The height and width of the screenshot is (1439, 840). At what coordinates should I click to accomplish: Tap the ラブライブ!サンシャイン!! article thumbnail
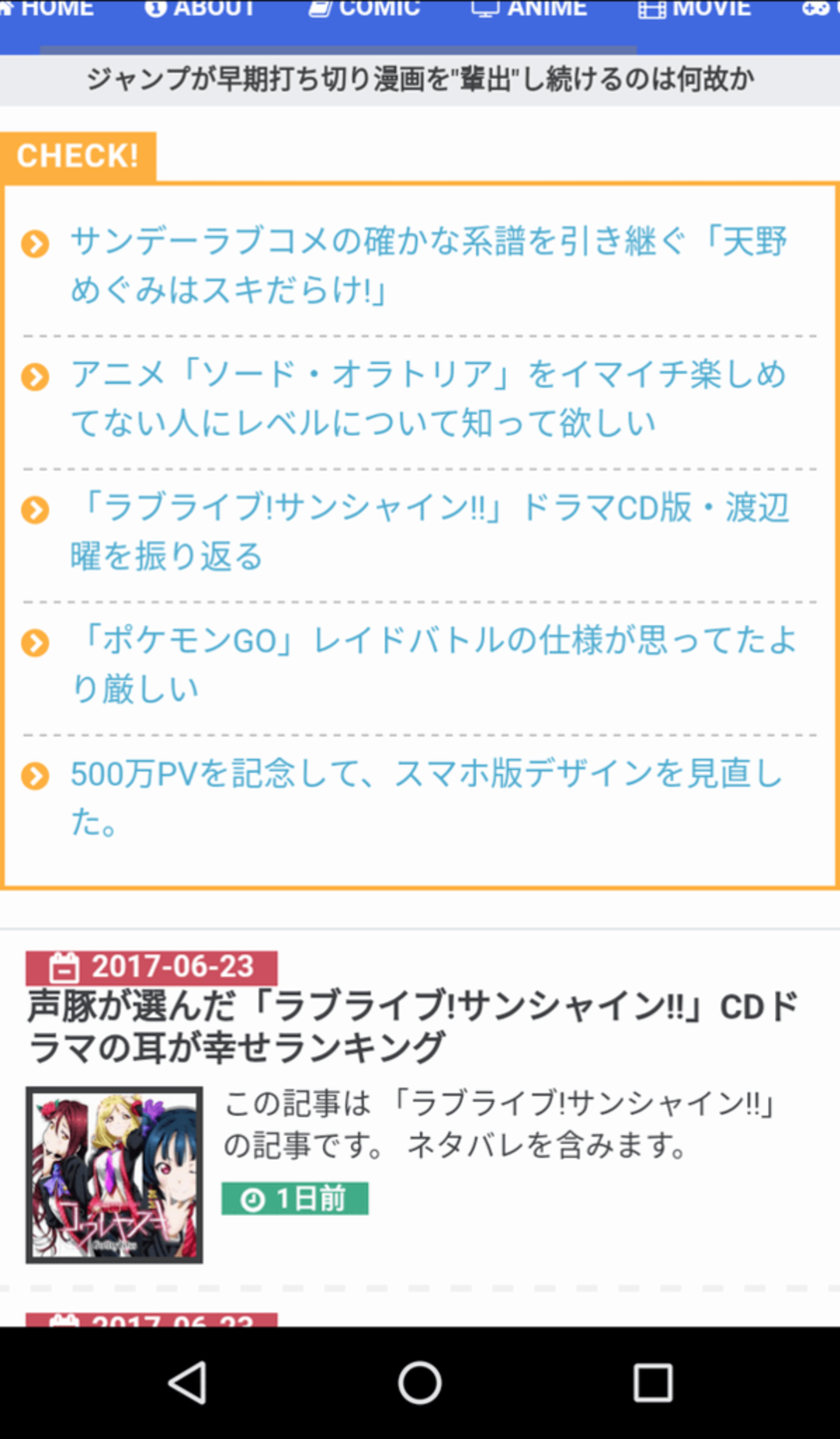(114, 1175)
